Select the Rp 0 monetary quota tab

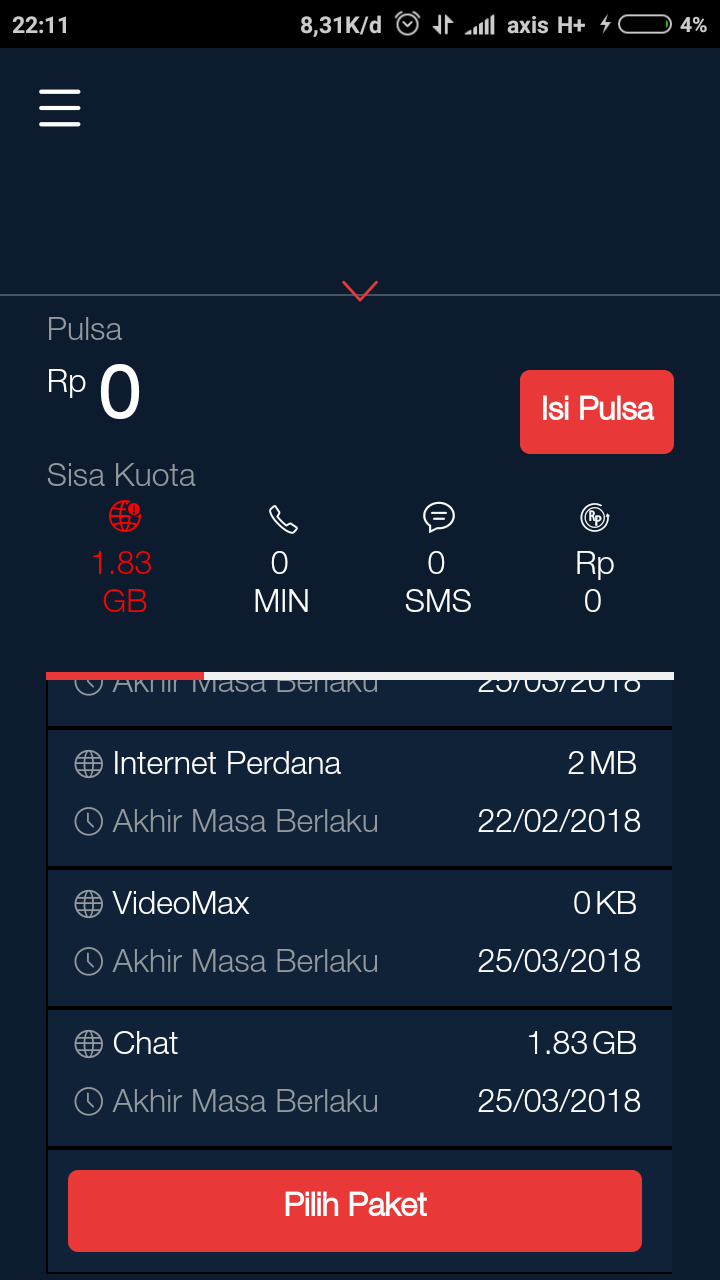(x=594, y=558)
